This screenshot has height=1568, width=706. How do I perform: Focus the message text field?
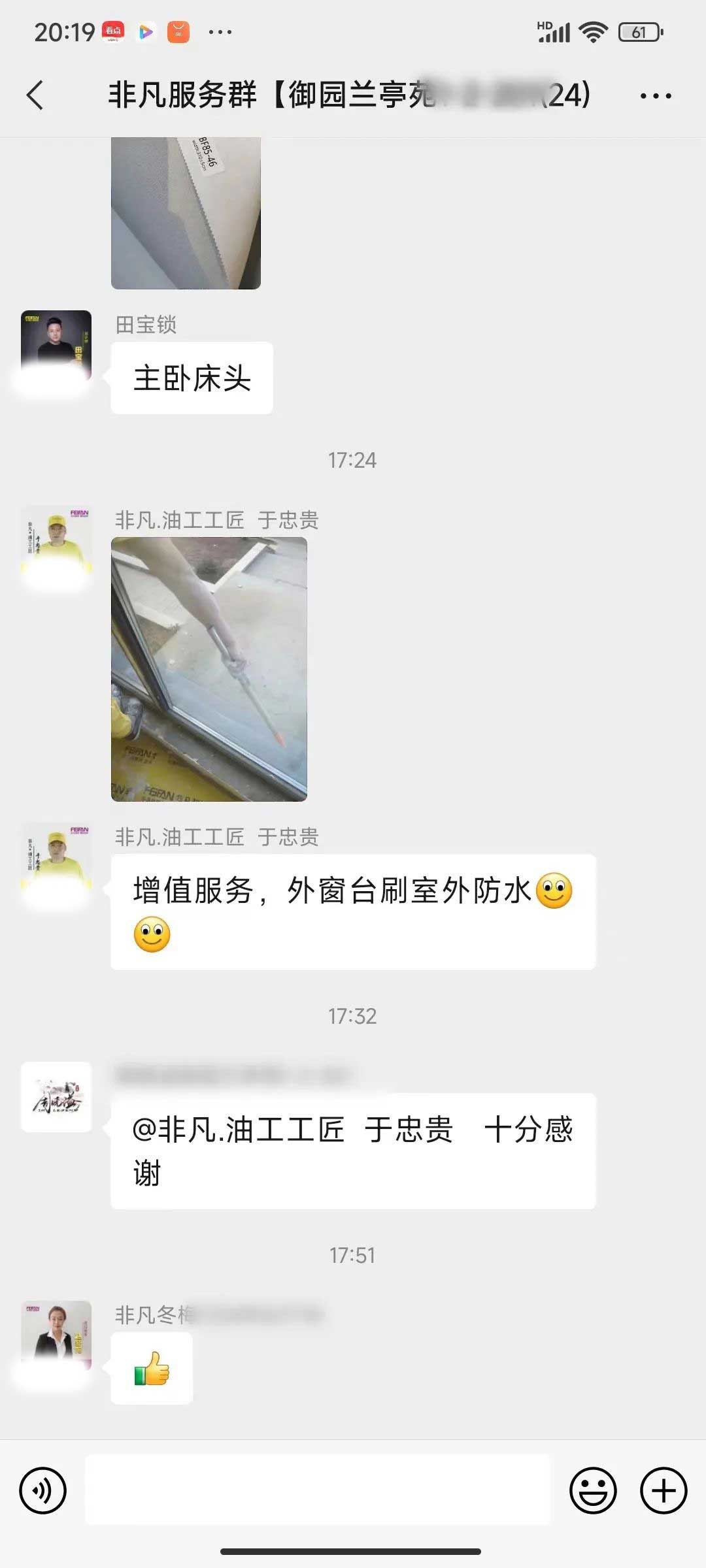click(318, 1491)
